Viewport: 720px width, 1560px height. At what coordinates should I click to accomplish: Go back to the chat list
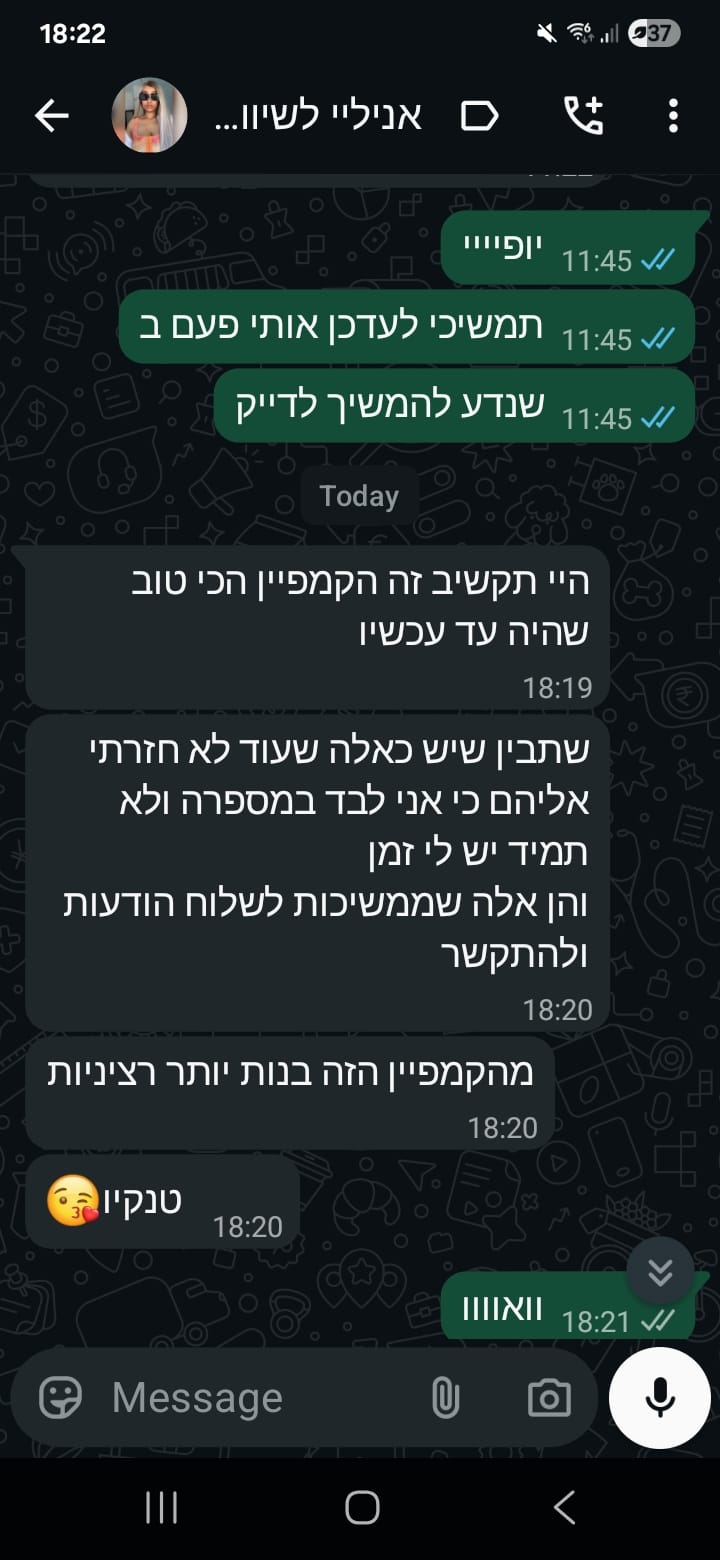point(52,117)
